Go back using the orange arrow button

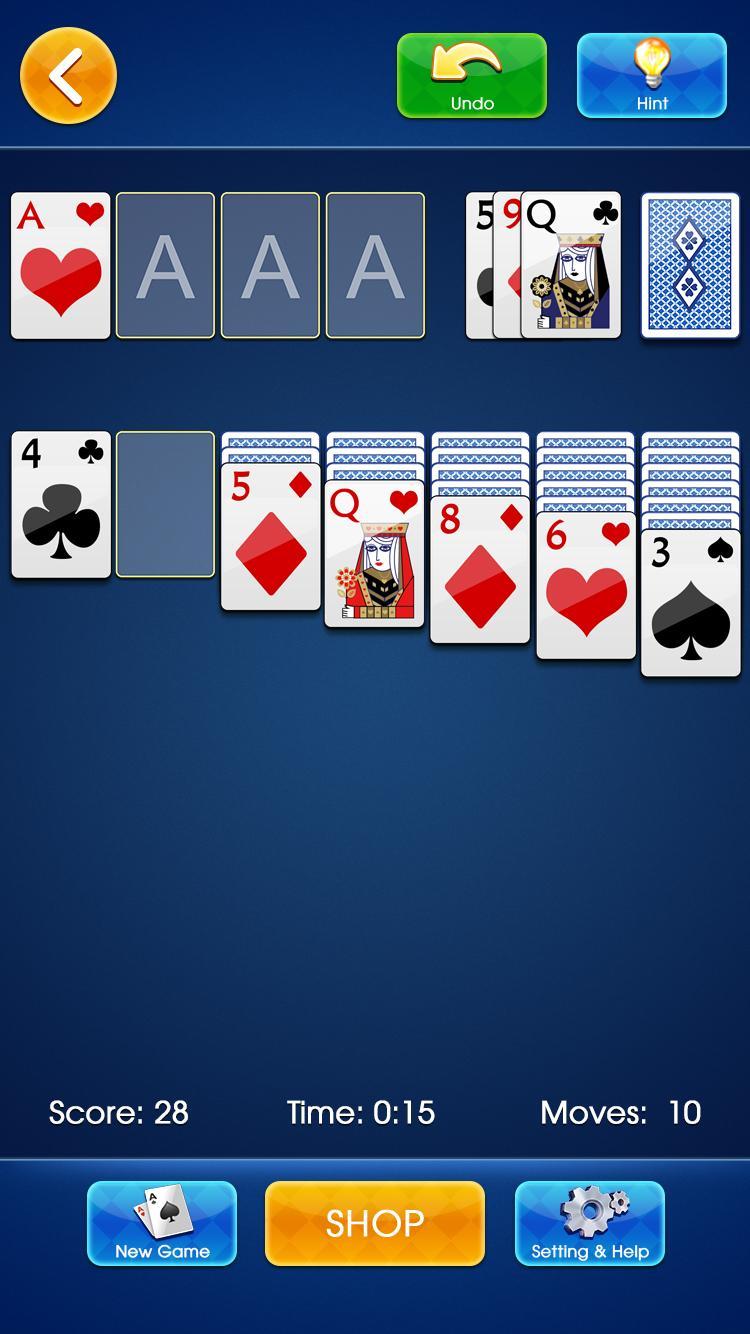click(x=68, y=76)
